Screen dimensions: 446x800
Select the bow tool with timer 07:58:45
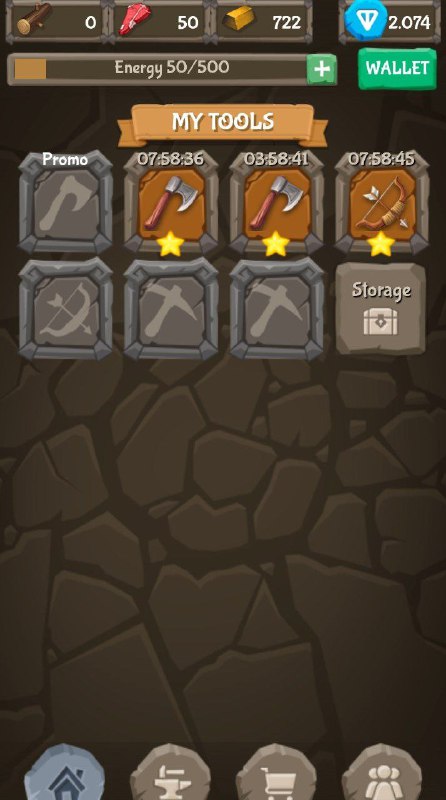click(382, 204)
